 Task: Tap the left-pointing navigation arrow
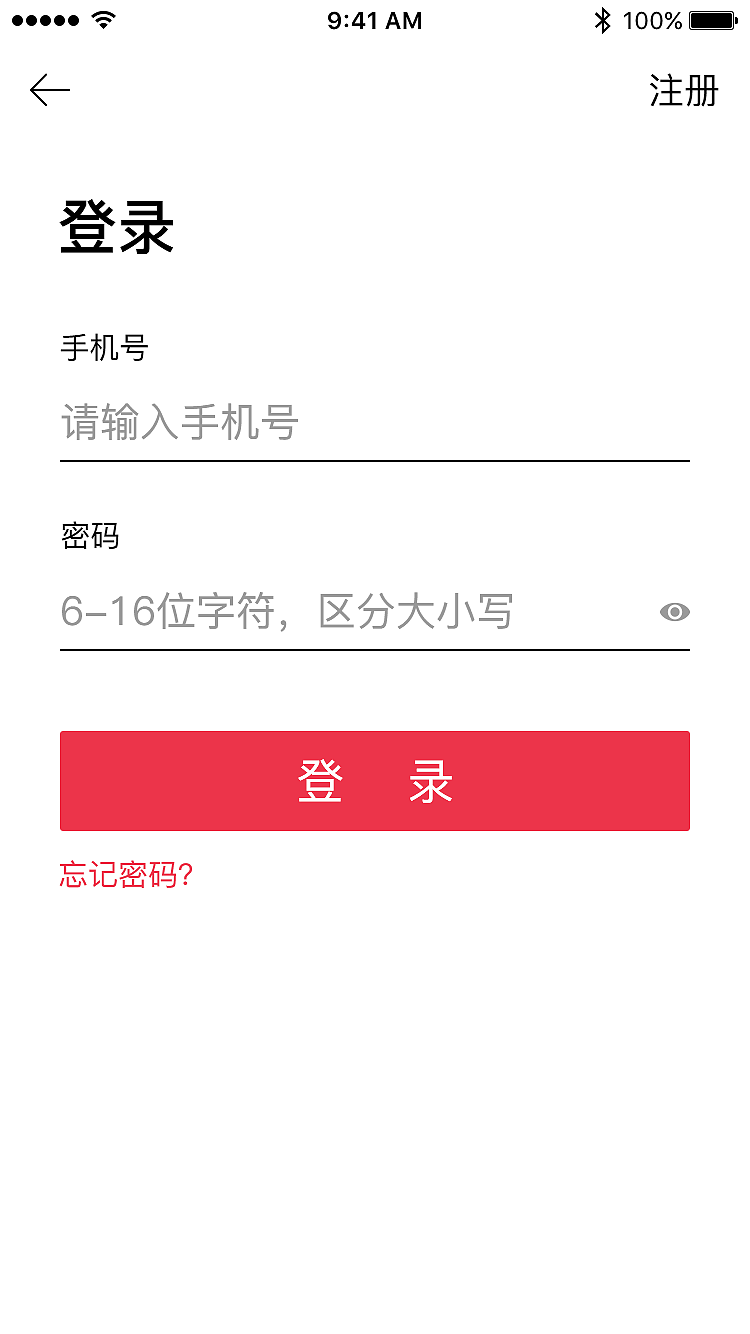pos(47,90)
